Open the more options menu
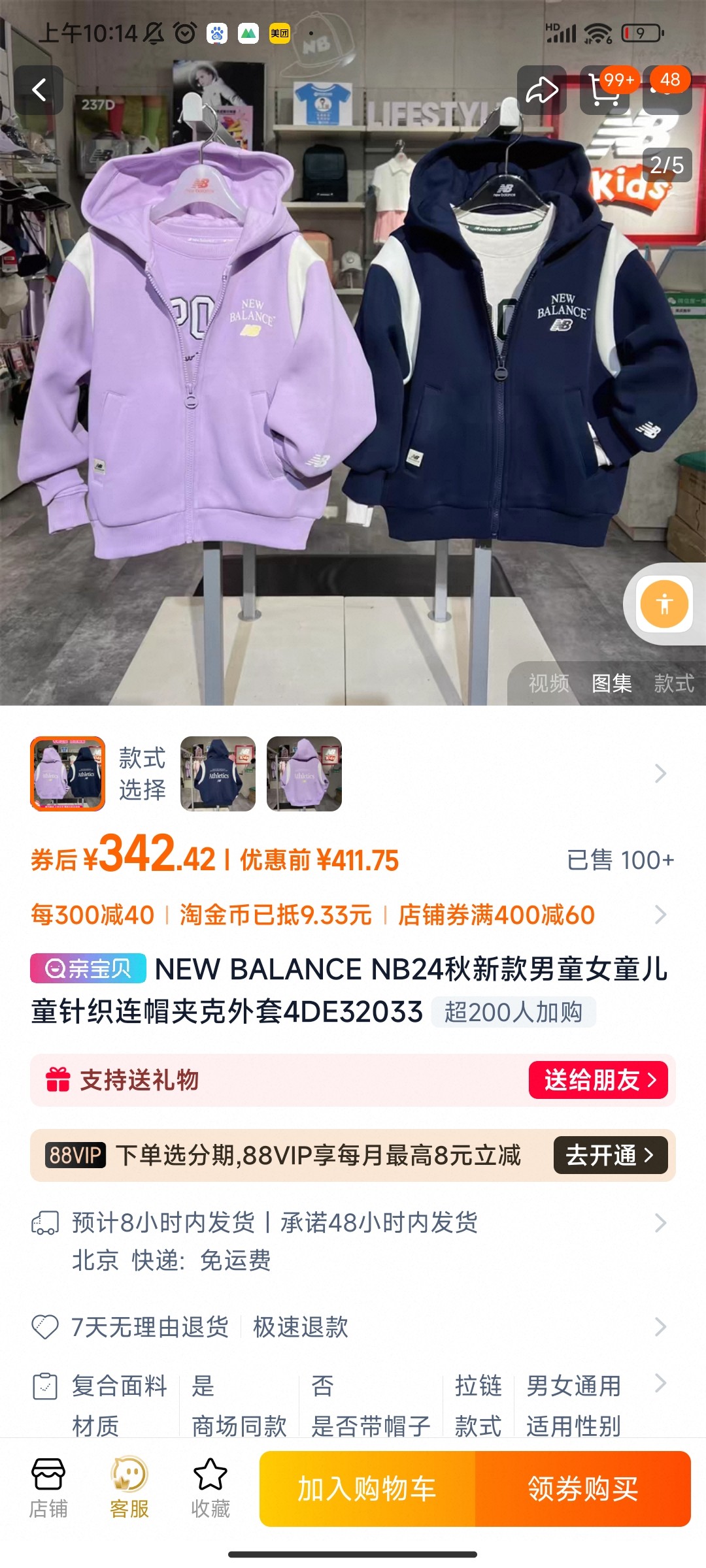This screenshot has height=1568, width=706. [667, 90]
